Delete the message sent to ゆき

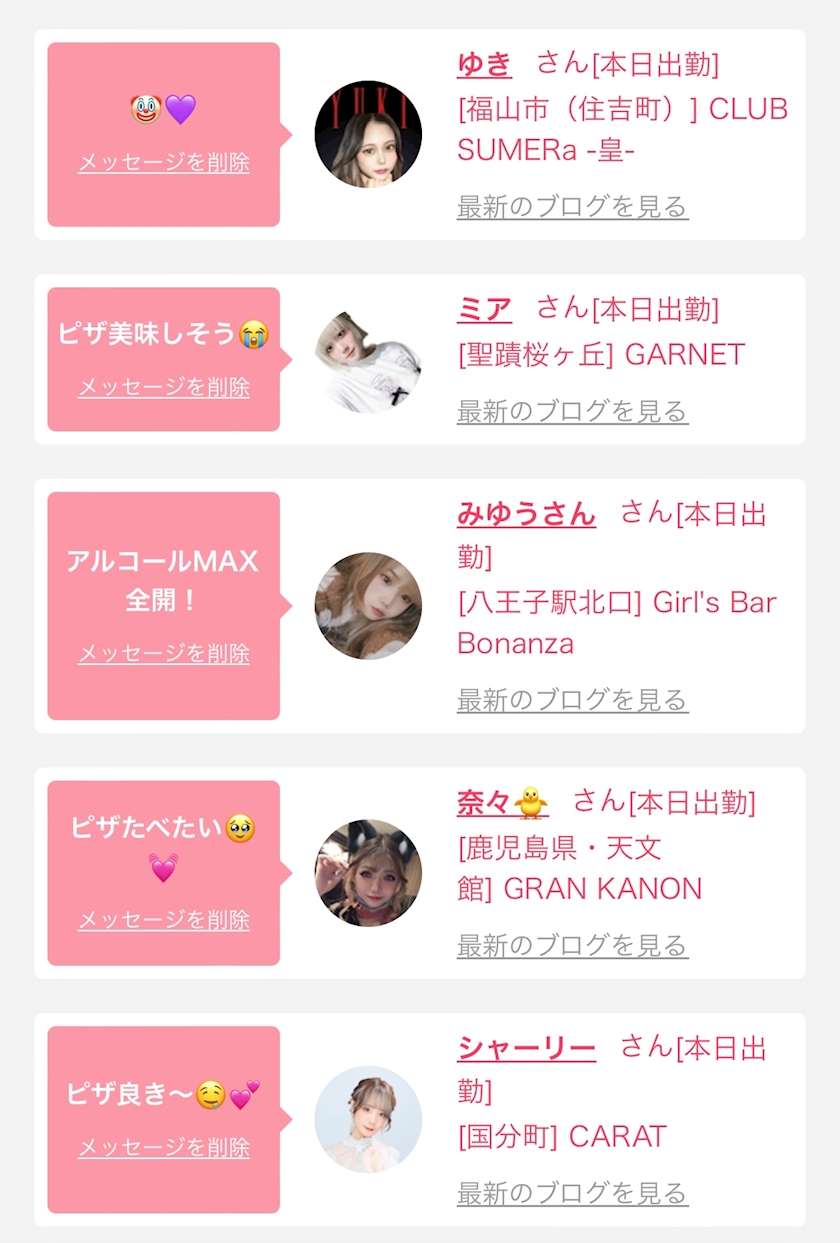[164, 162]
